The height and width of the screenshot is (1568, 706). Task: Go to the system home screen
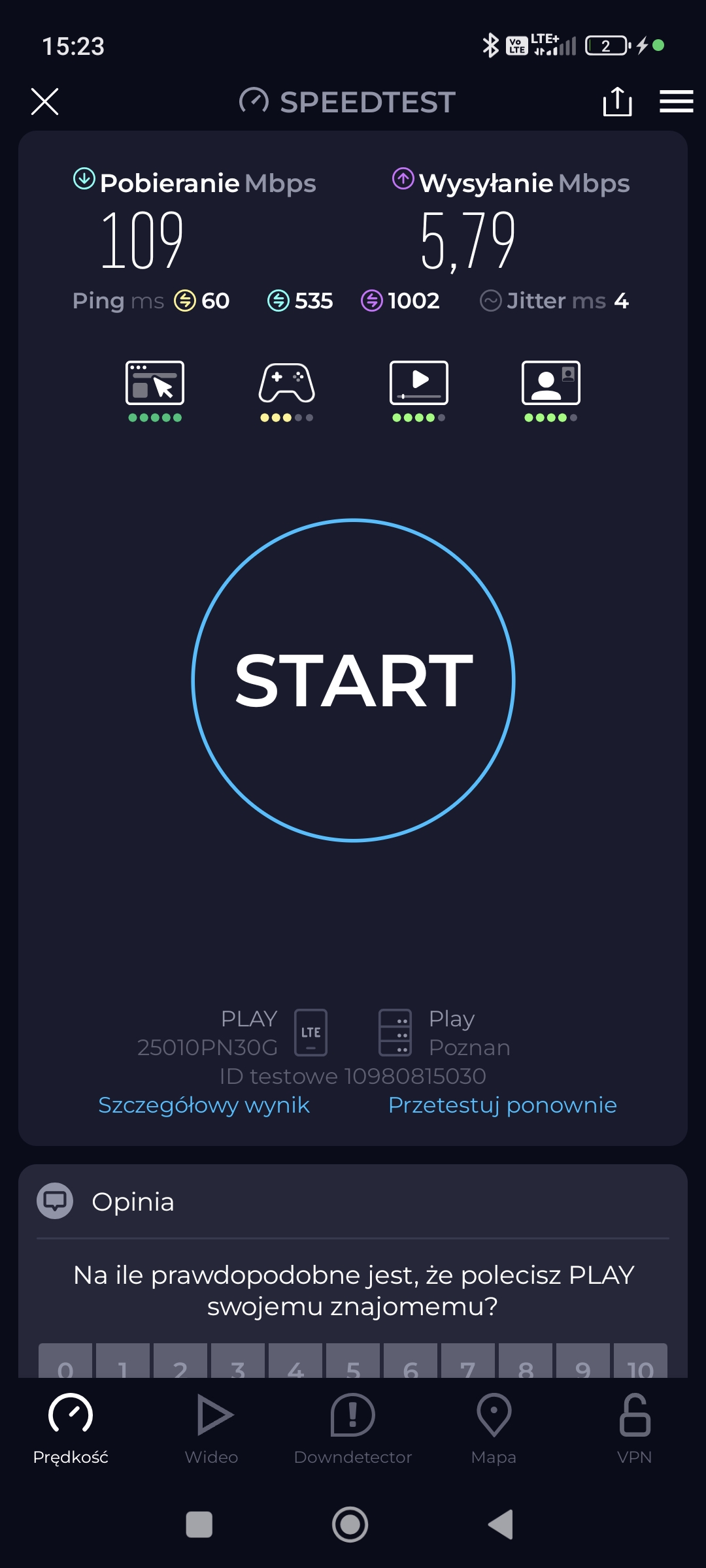point(350,1525)
